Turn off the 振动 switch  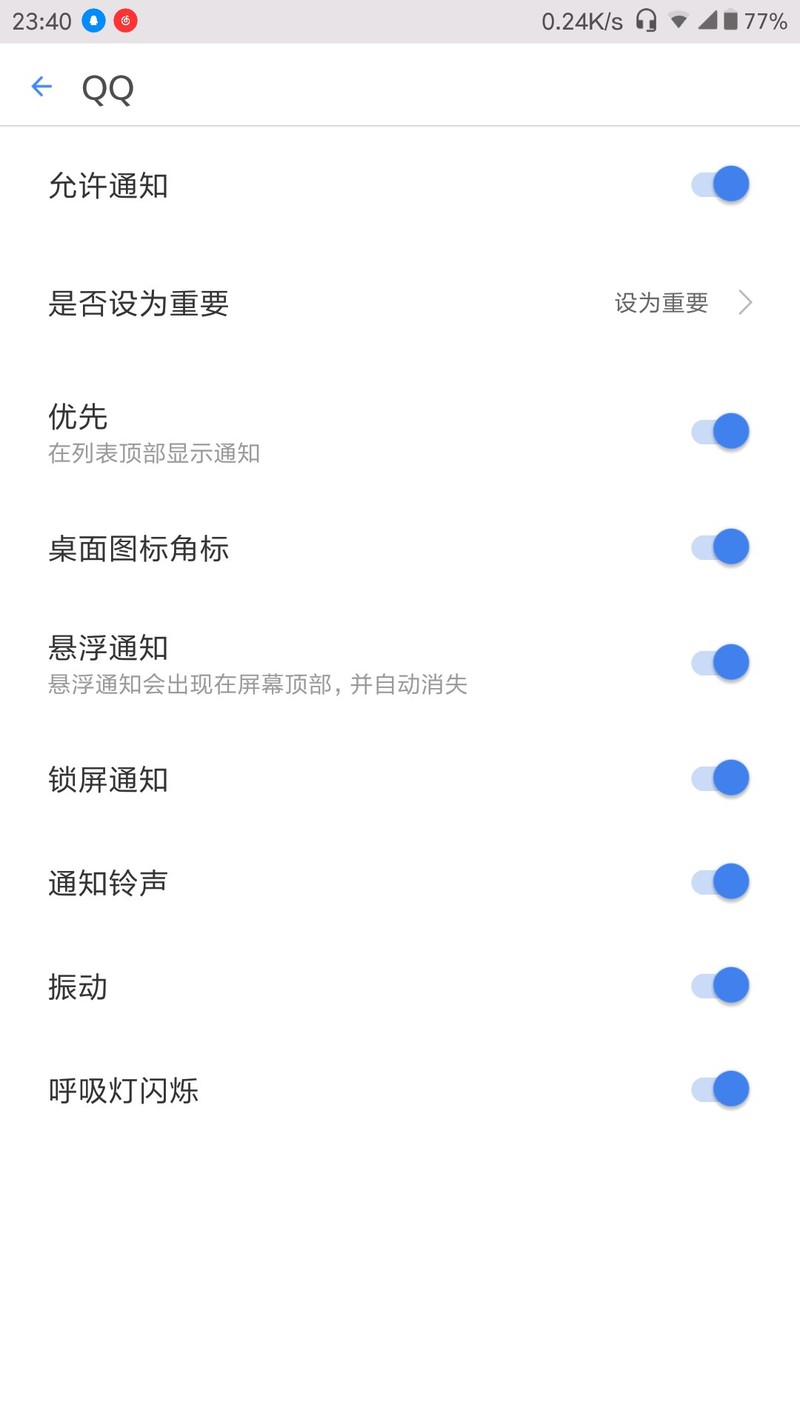tap(720, 986)
